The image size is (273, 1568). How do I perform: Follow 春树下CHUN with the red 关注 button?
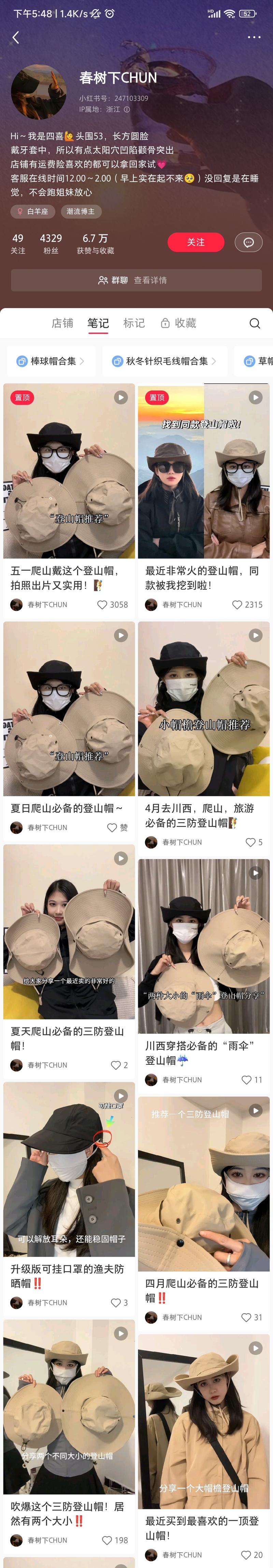coord(196,242)
